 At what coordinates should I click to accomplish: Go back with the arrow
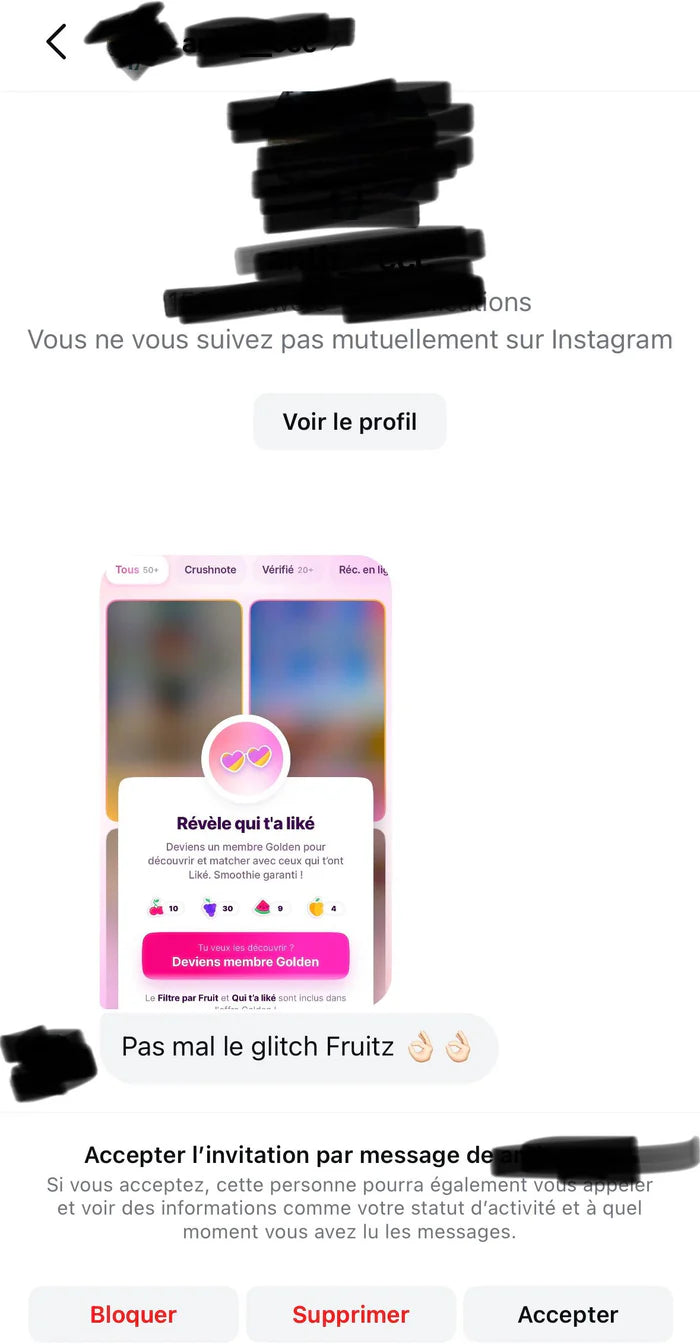(x=56, y=42)
